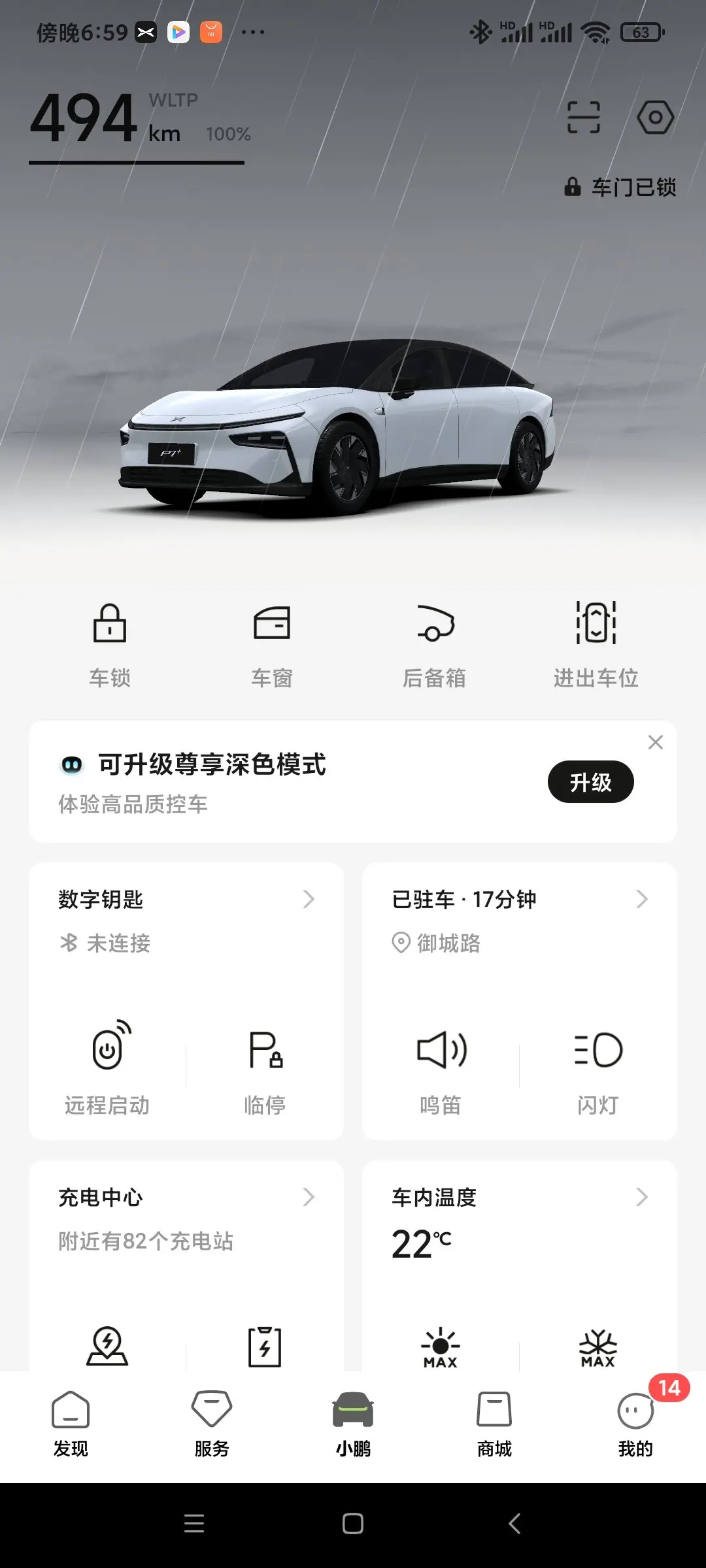706x1568 pixels.
Task: Dismiss the 深色模式 upgrade banner
Action: click(x=656, y=742)
